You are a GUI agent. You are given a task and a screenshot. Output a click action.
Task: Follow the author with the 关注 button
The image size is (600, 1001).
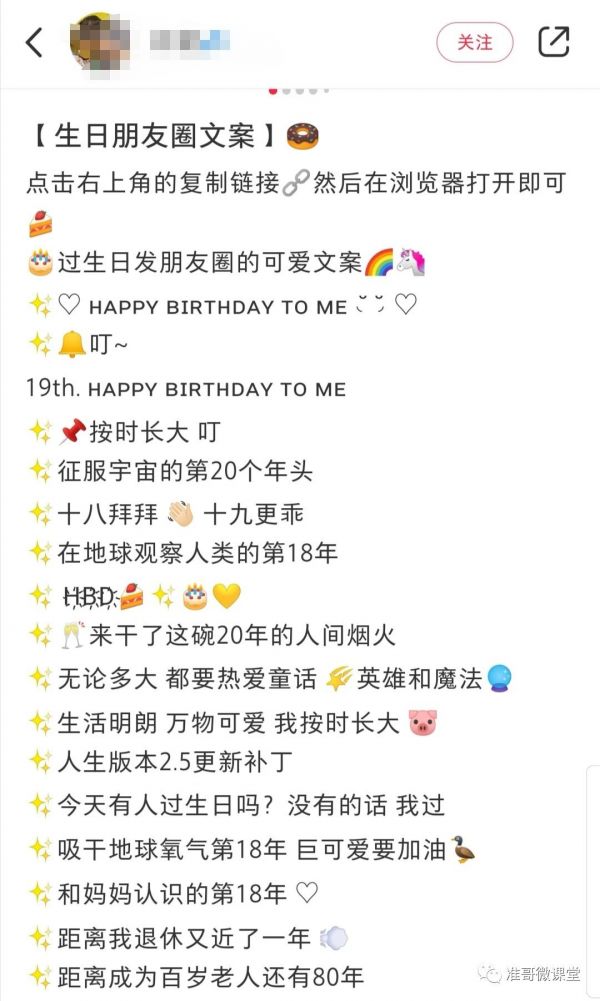[x=474, y=43]
